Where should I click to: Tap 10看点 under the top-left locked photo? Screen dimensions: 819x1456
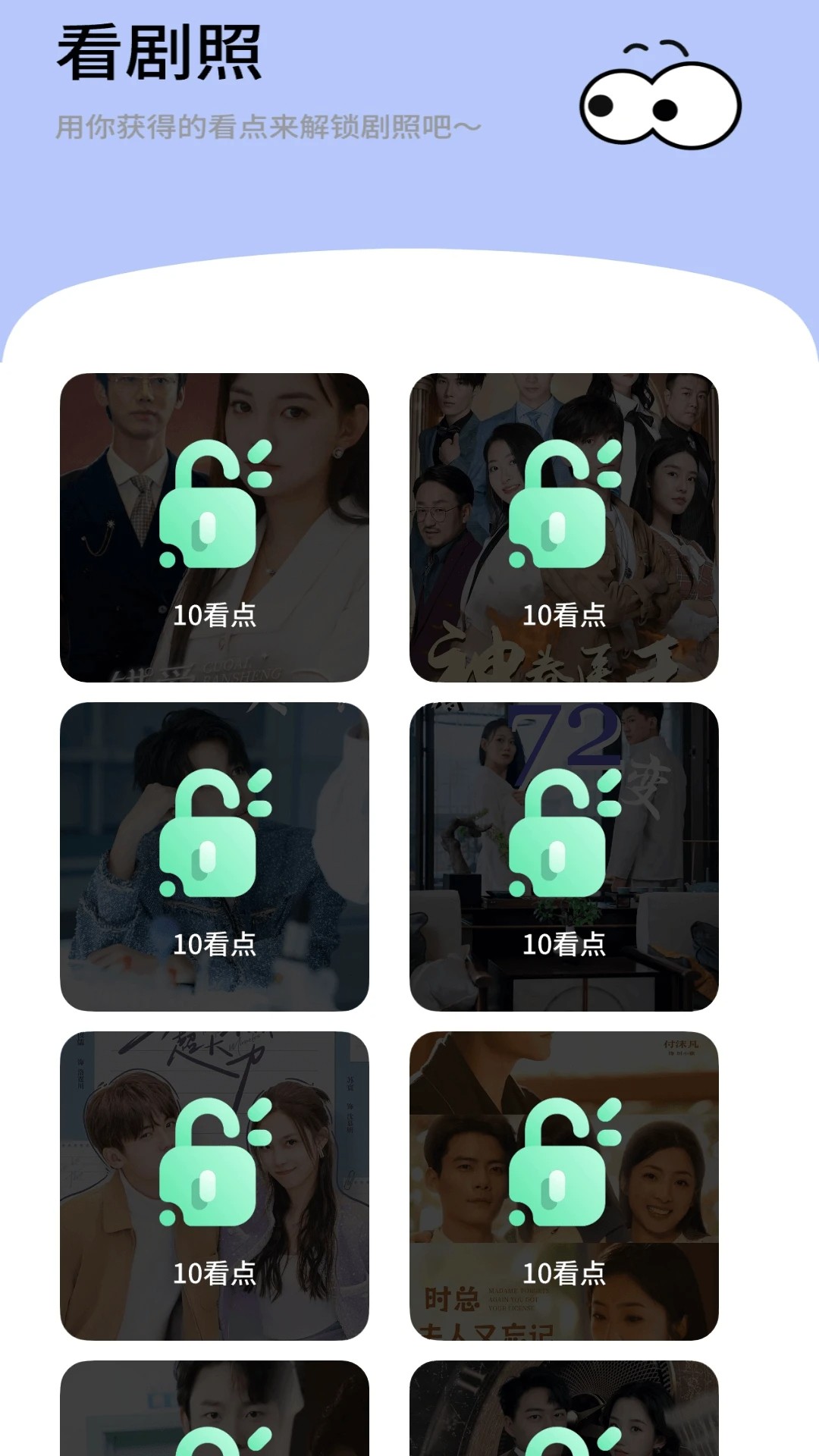pyautogui.click(x=215, y=617)
